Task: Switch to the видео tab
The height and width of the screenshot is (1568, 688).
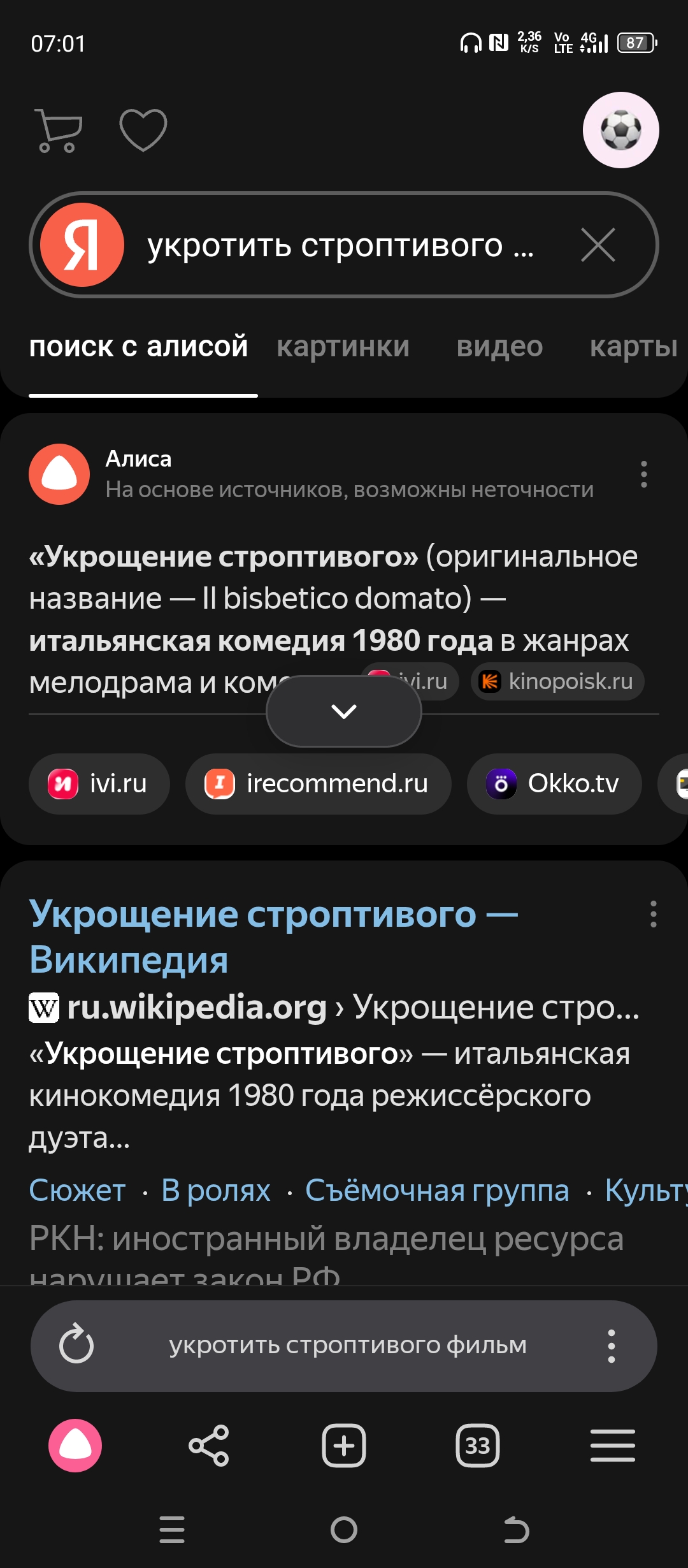Action: click(x=499, y=347)
